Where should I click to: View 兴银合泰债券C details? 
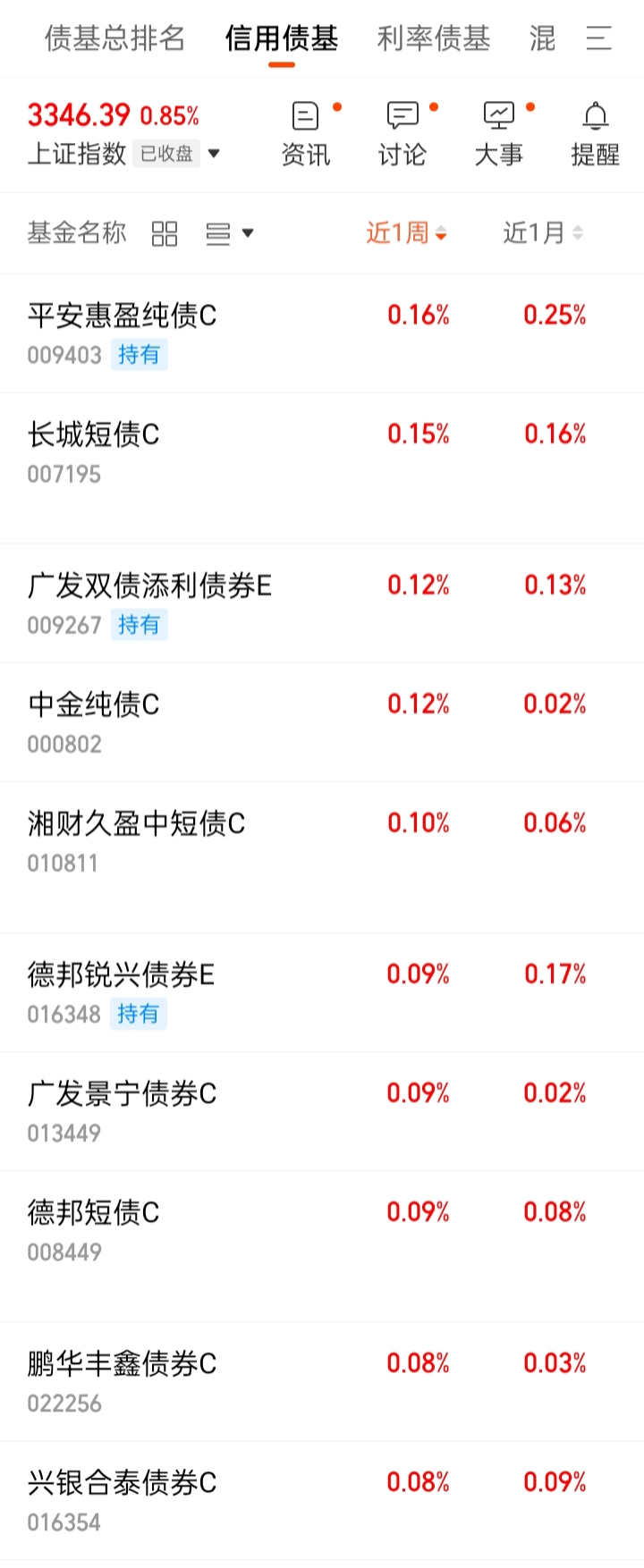pos(322,1500)
